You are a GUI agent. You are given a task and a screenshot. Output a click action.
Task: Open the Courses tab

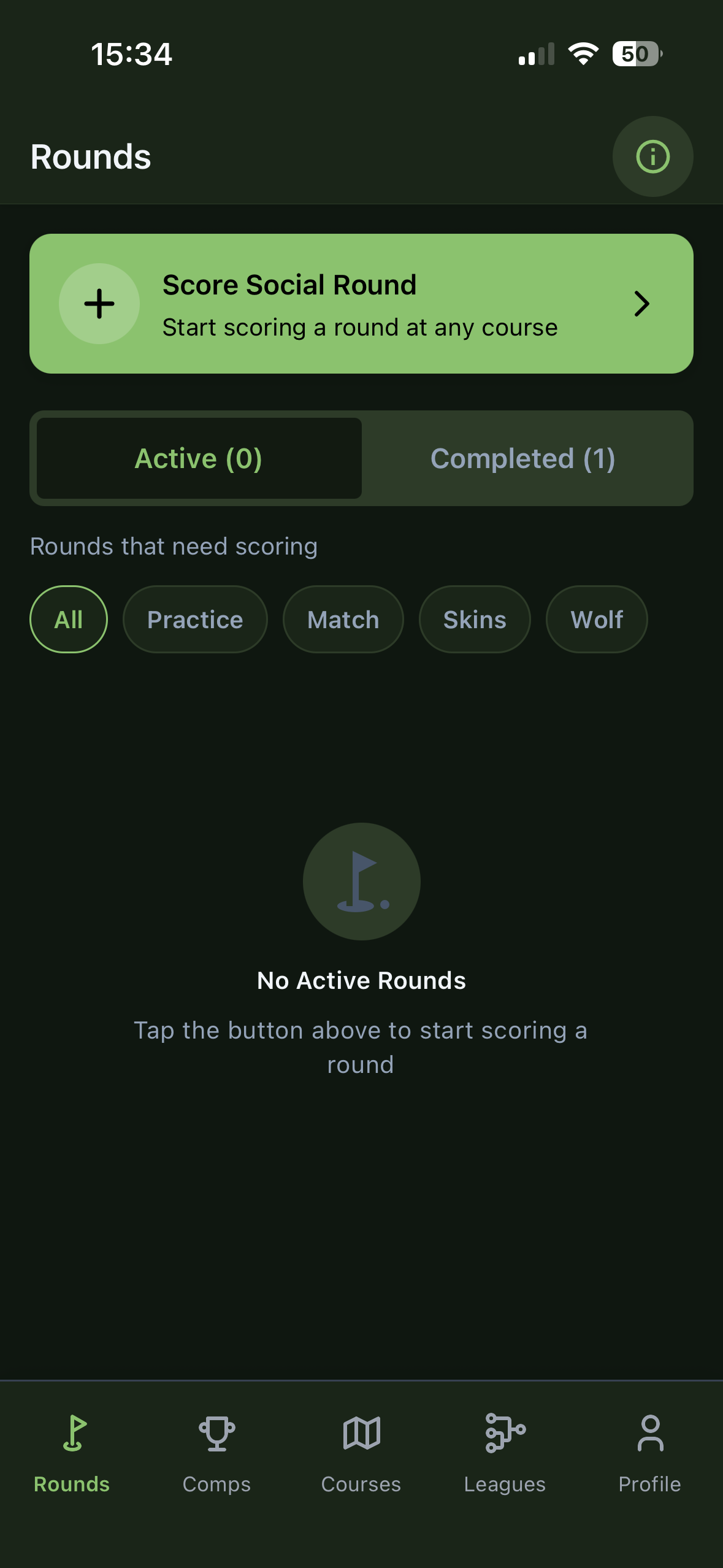coord(361,1453)
